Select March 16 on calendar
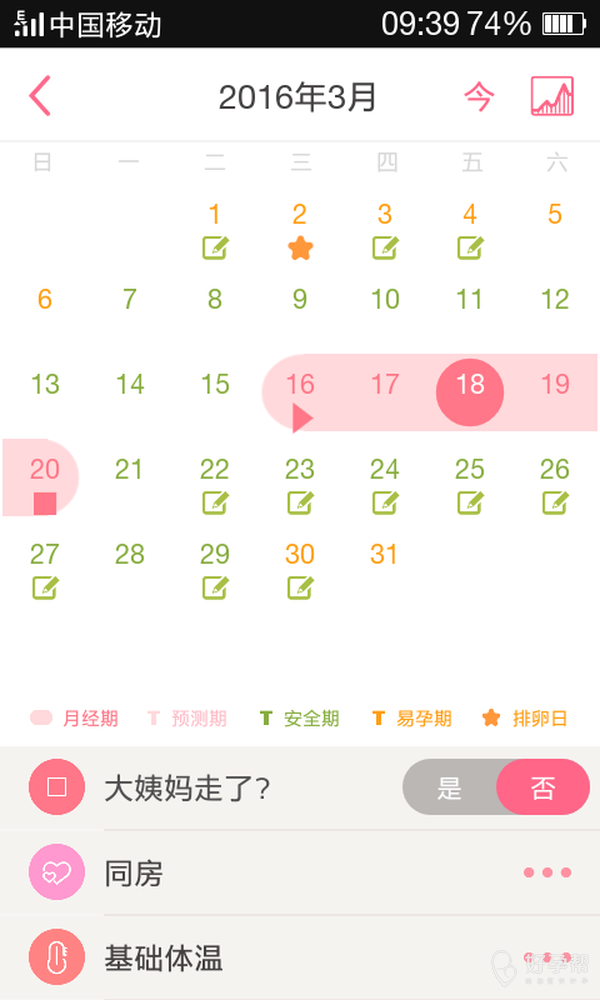Screen dimensions: 600x1000 (x=300, y=393)
